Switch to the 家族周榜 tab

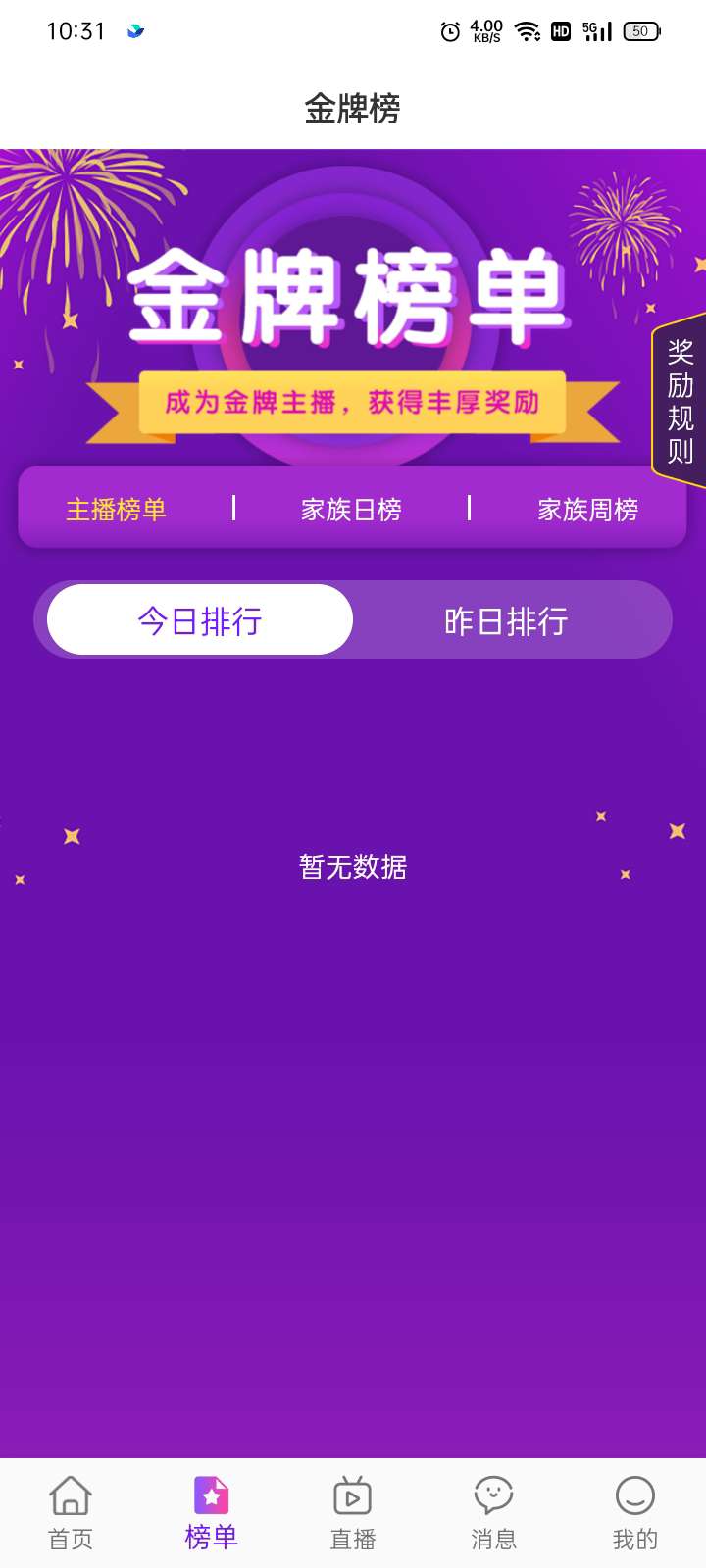tap(587, 510)
